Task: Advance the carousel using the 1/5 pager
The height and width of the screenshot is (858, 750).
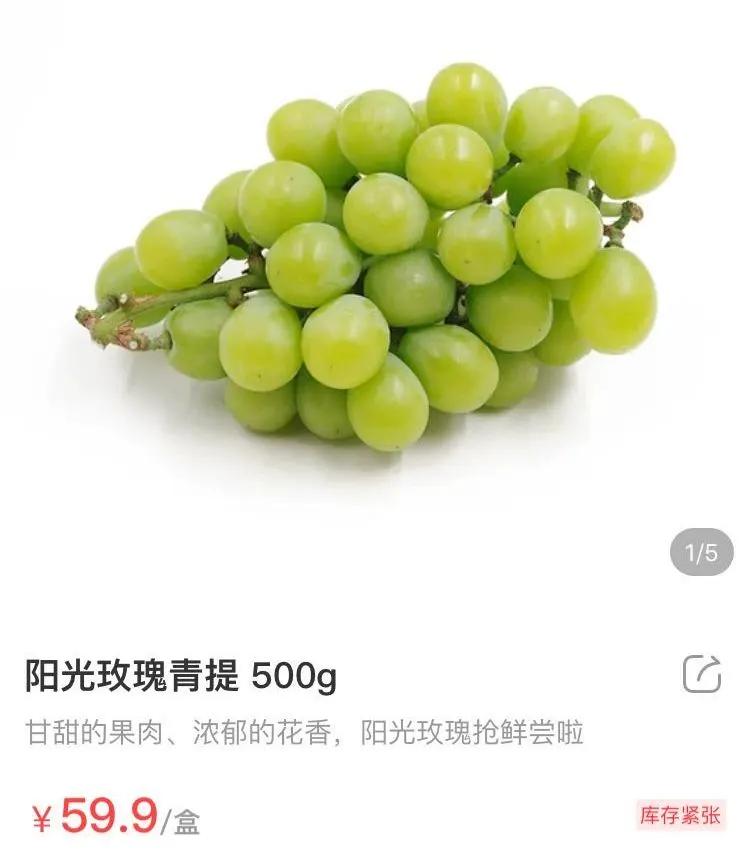Action: coord(699,549)
